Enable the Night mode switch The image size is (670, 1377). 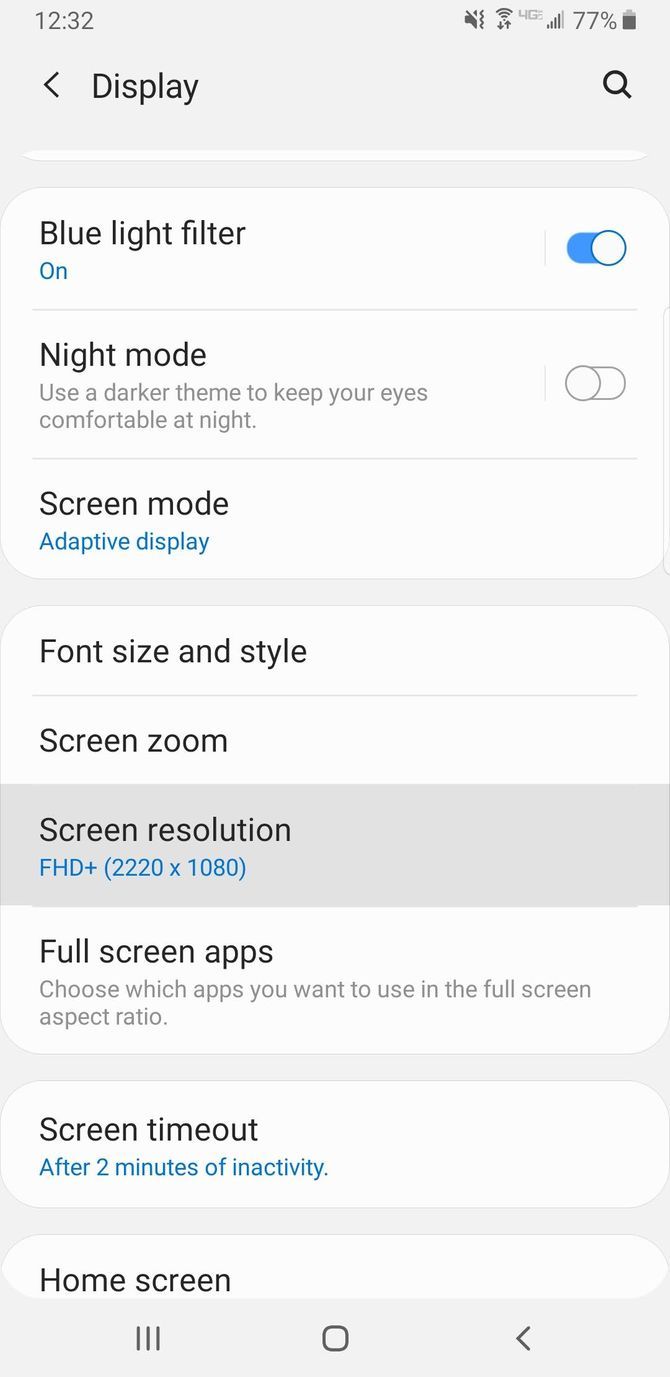(596, 383)
